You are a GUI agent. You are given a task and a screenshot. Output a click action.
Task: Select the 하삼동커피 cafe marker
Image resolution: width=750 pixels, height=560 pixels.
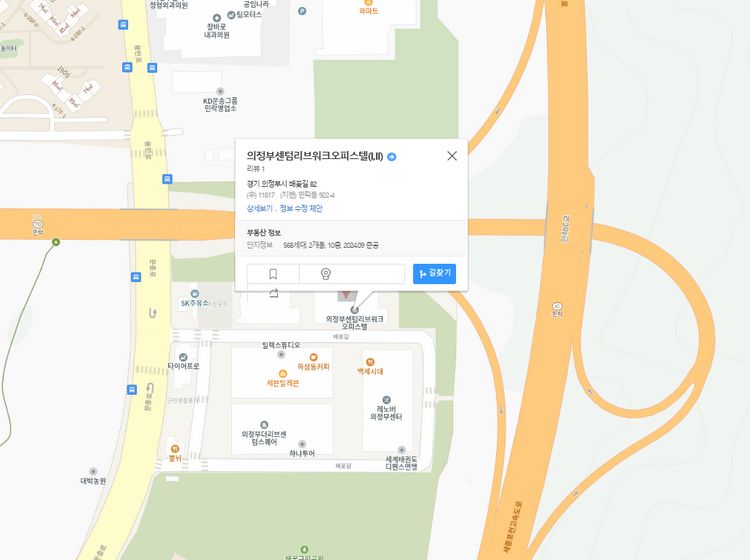[313, 357]
